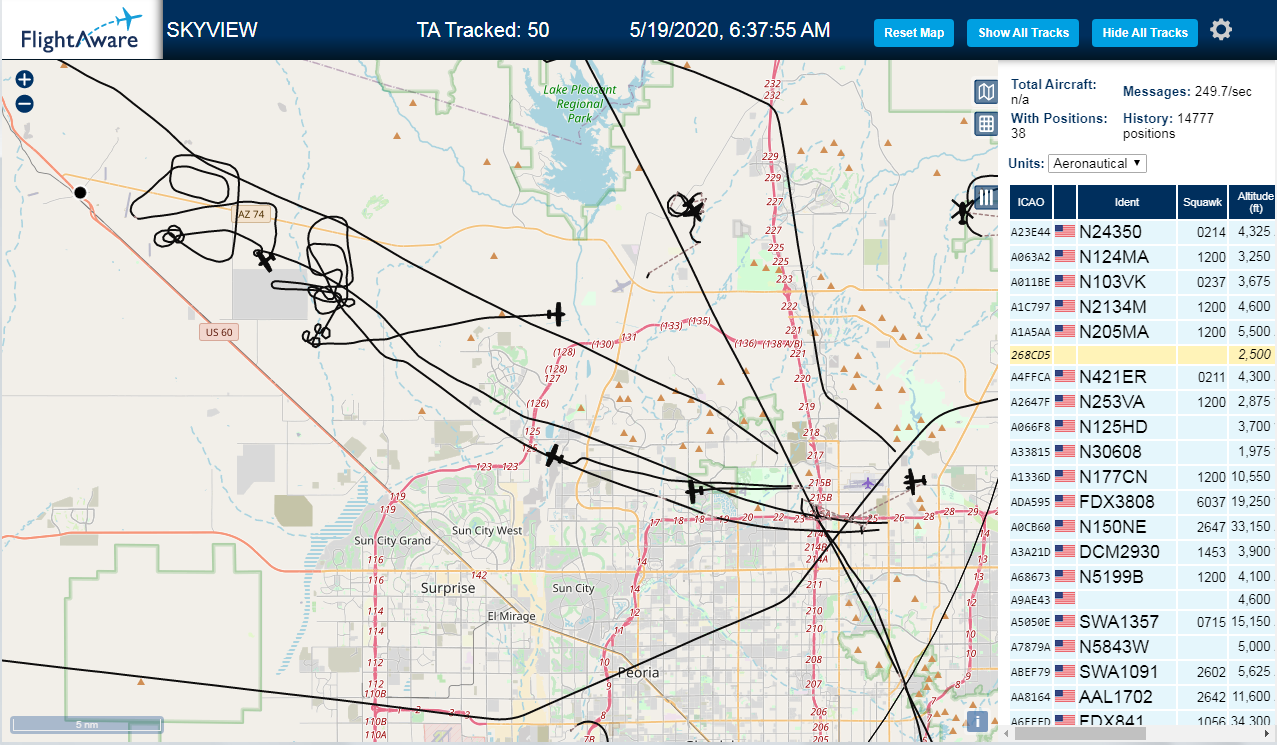
Task: Open the map info button
Action: tap(978, 721)
